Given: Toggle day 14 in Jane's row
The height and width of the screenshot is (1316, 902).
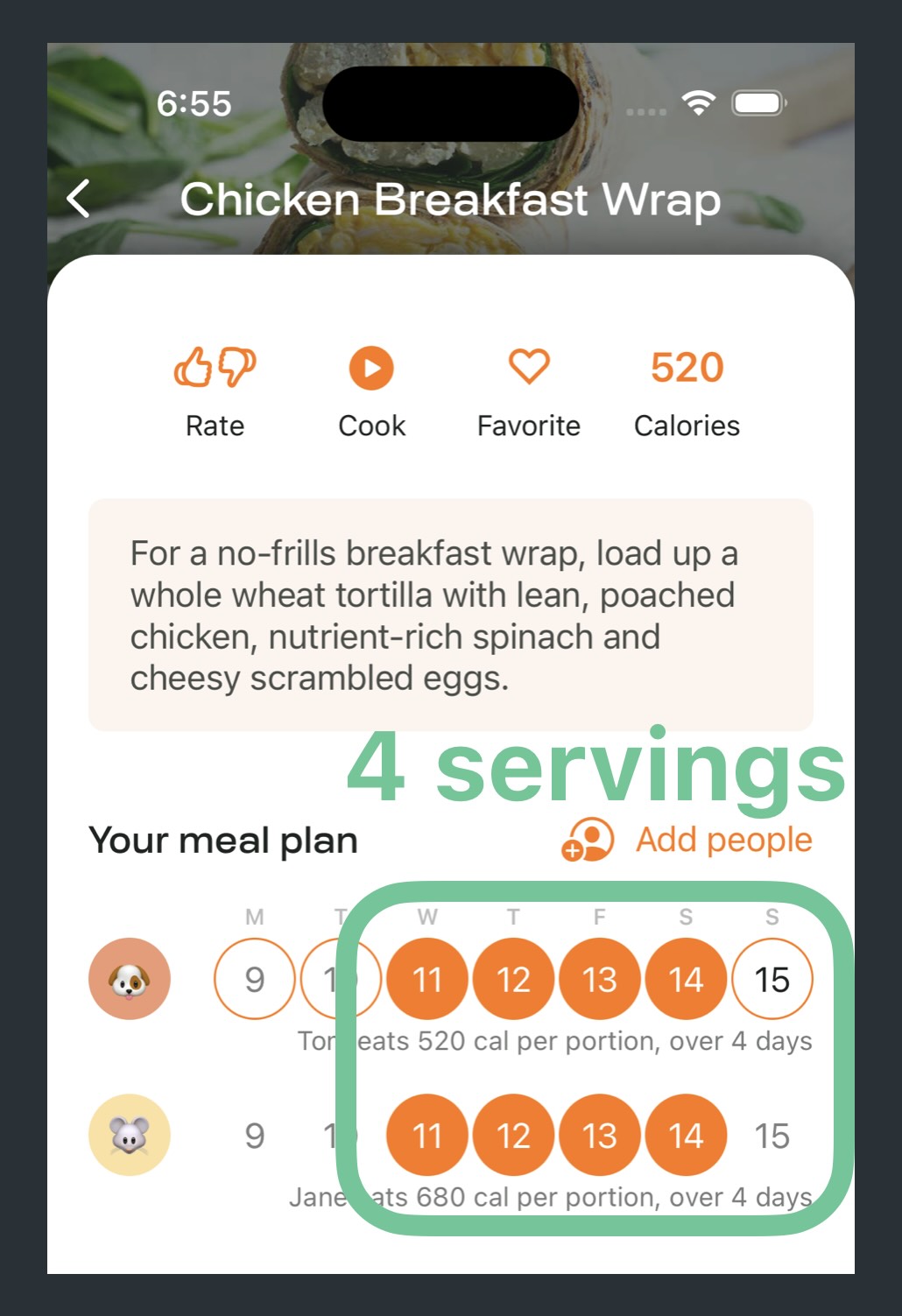Looking at the screenshot, I should pos(686,1136).
